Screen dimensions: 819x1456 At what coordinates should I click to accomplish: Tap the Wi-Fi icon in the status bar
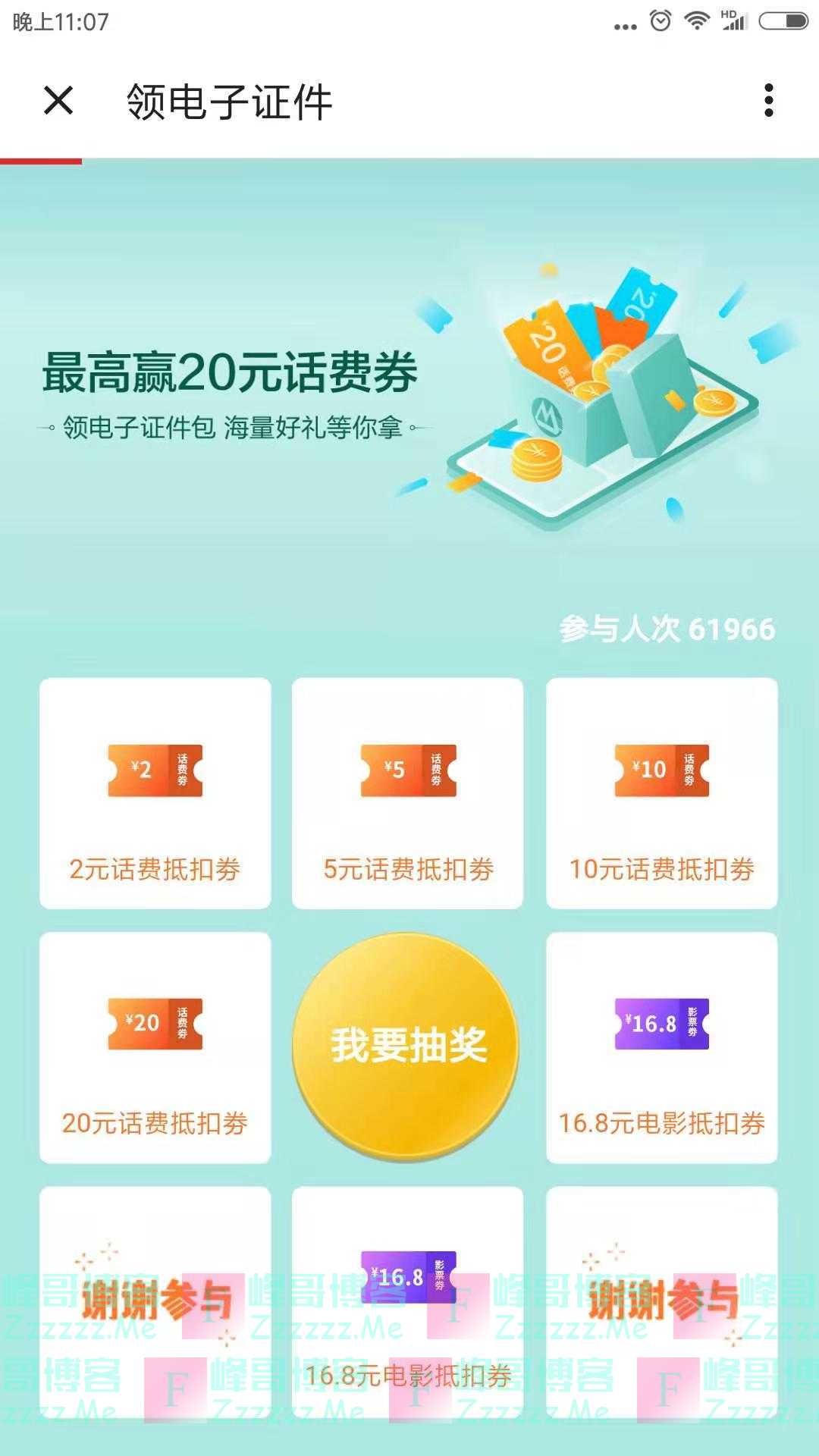(695, 20)
